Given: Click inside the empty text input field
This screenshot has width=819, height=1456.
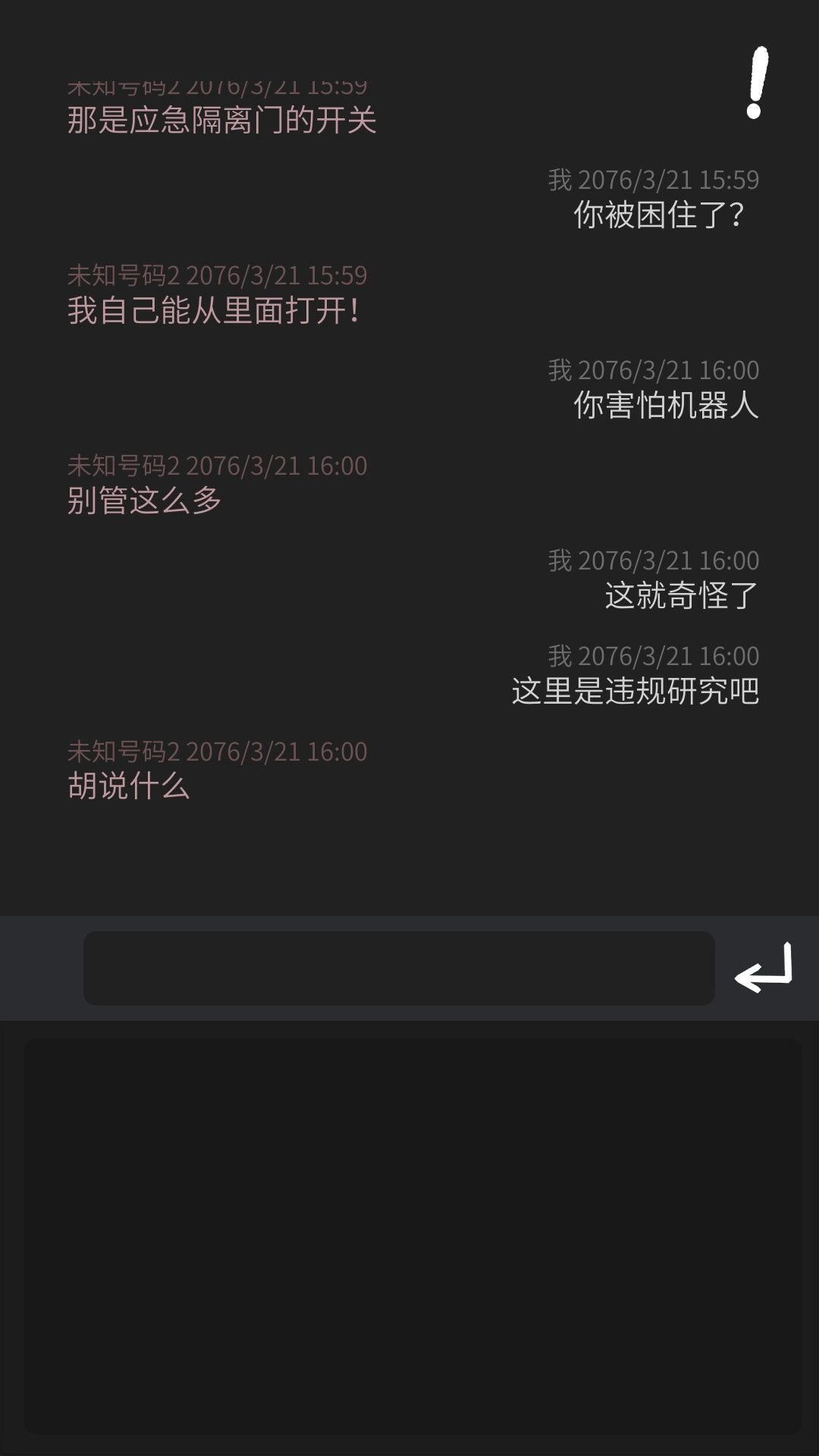Looking at the screenshot, I should [x=402, y=965].
